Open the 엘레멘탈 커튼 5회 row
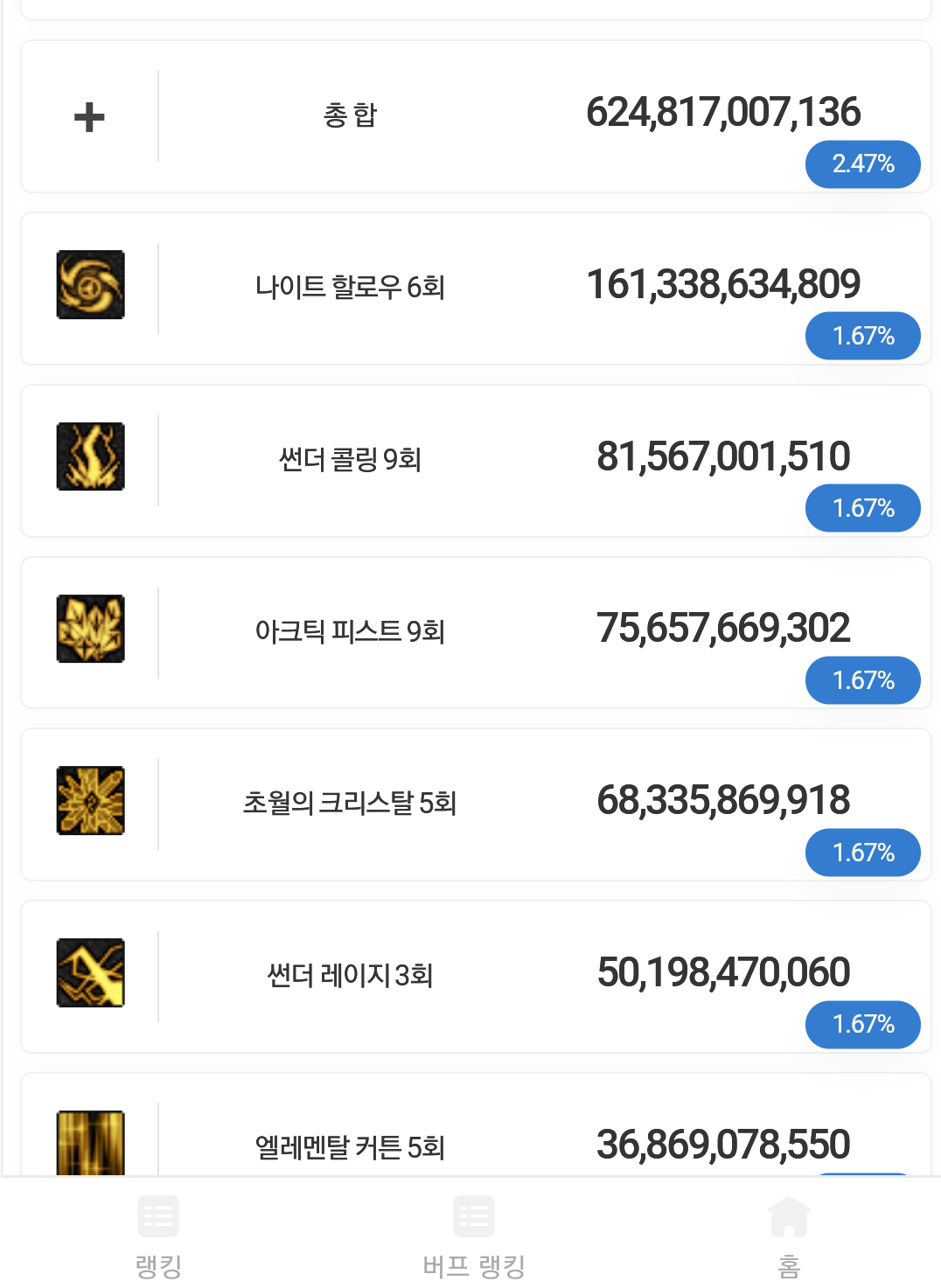Image resolution: width=941 pixels, height=1288 pixels. (x=350, y=1144)
